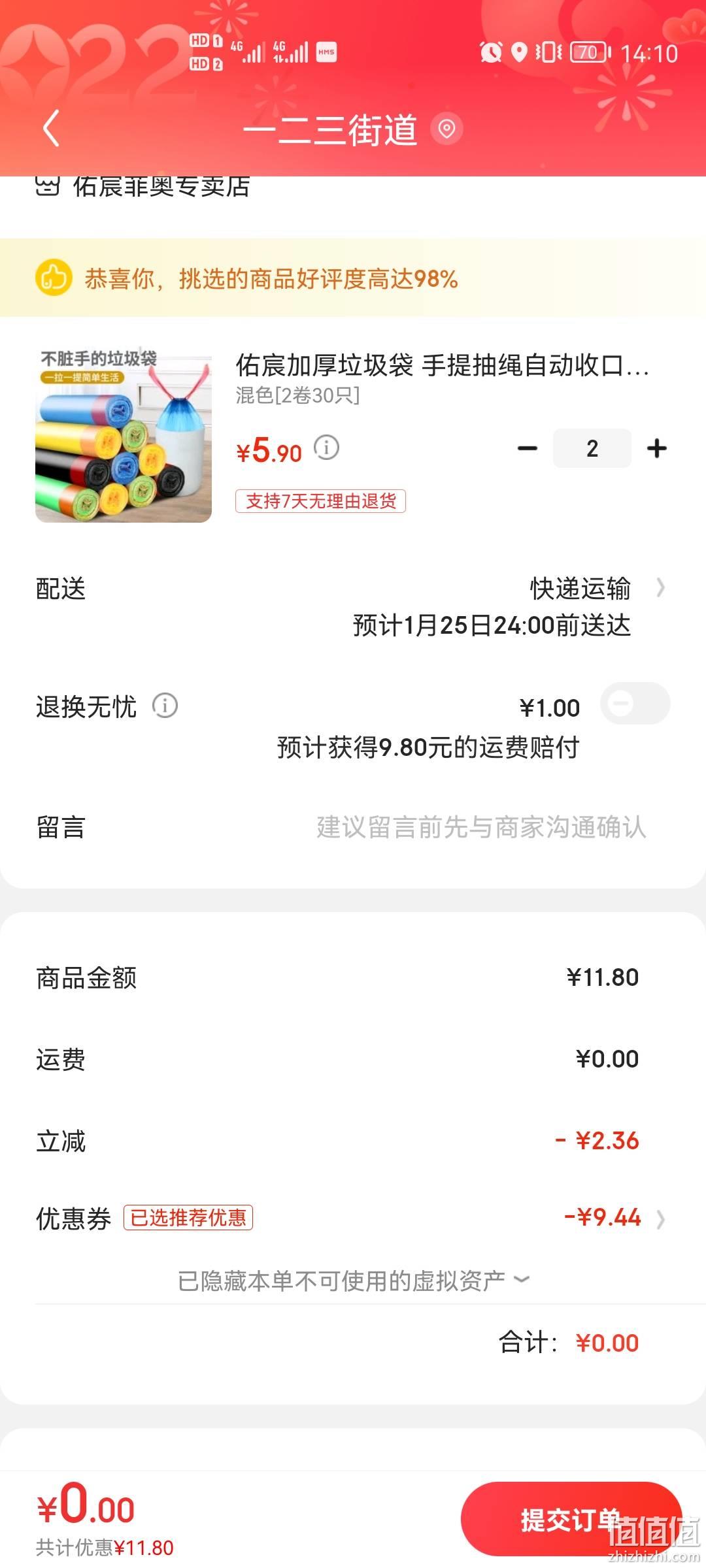Screen dimensions: 706x1568
Task: Tap the location pin next to 一二三街道
Action: (x=446, y=129)
